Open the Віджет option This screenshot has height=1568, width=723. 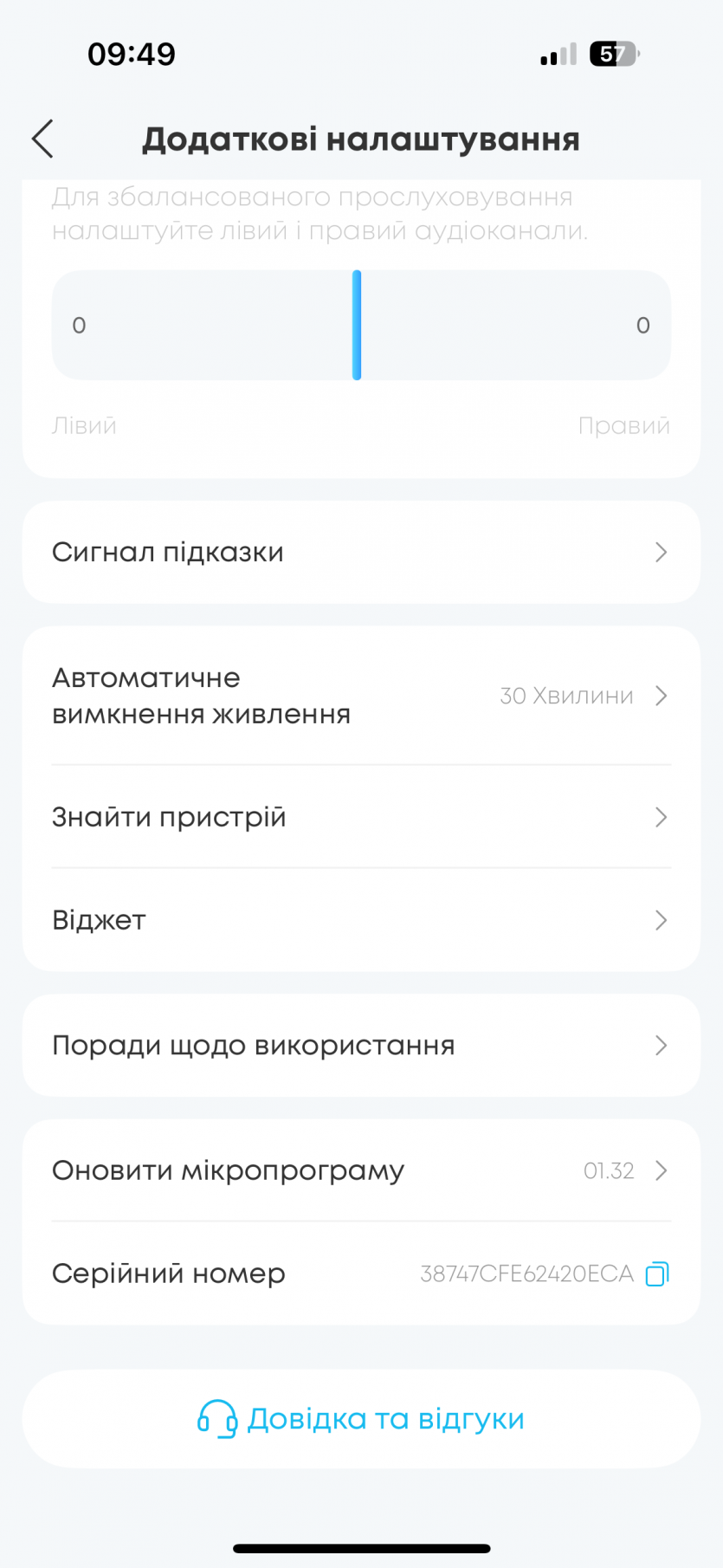coord(360,920)
